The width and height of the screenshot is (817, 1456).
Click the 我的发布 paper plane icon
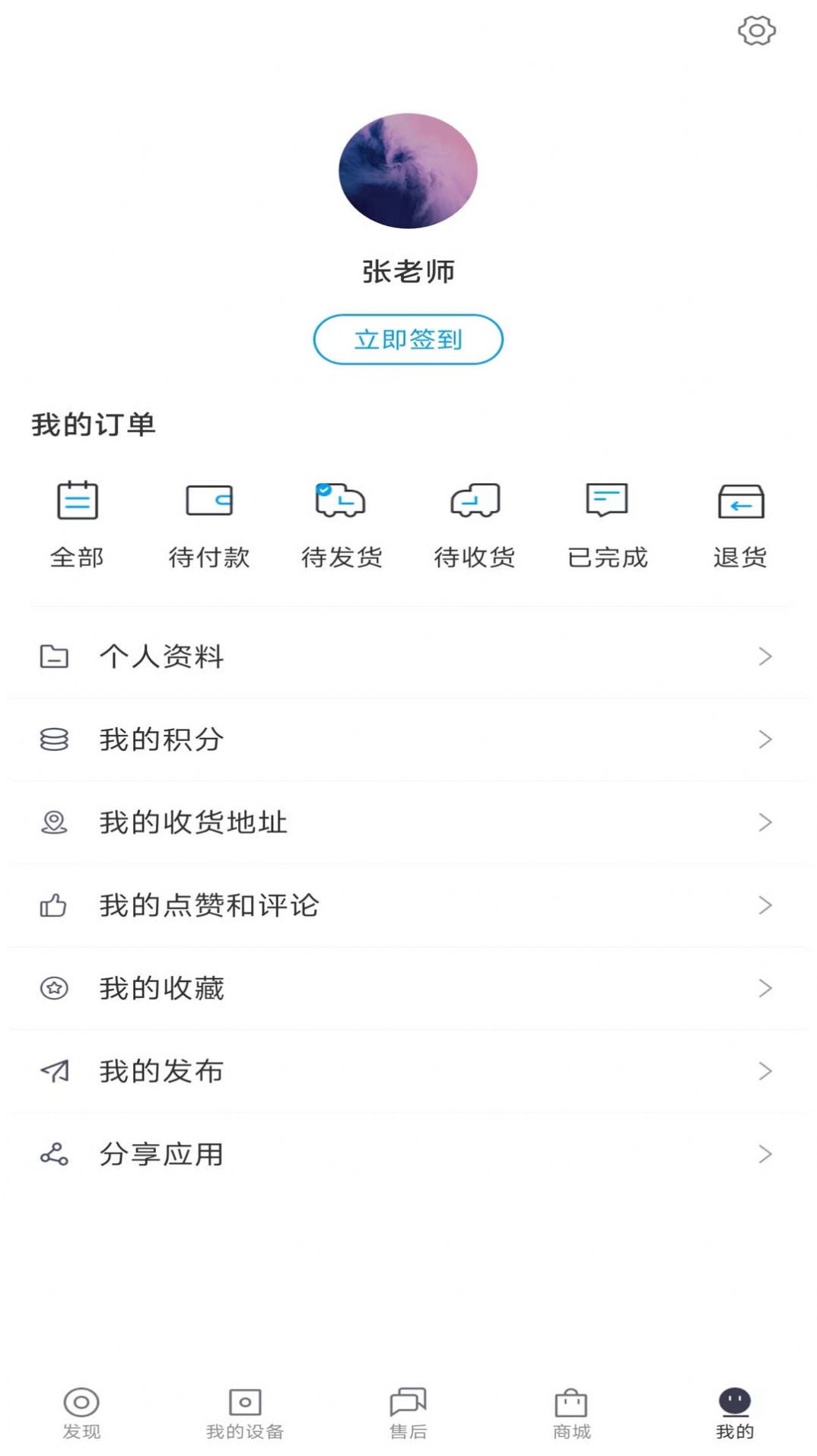coord(54,1071)
